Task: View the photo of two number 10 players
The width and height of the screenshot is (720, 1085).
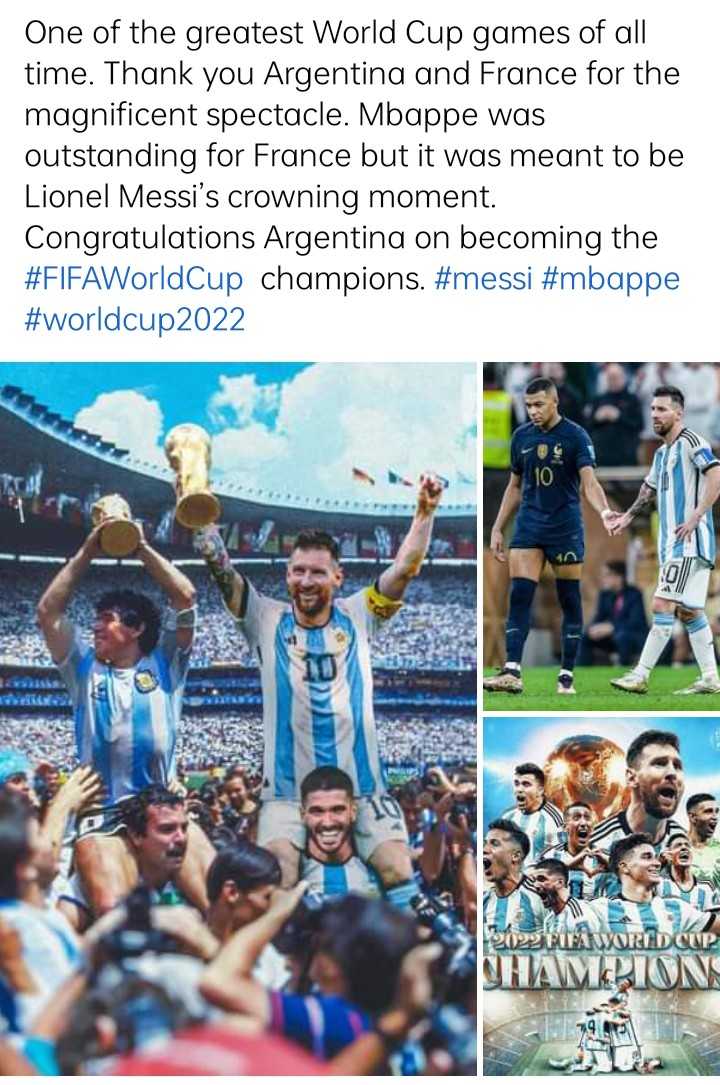Action: click(x=601, y=536)
